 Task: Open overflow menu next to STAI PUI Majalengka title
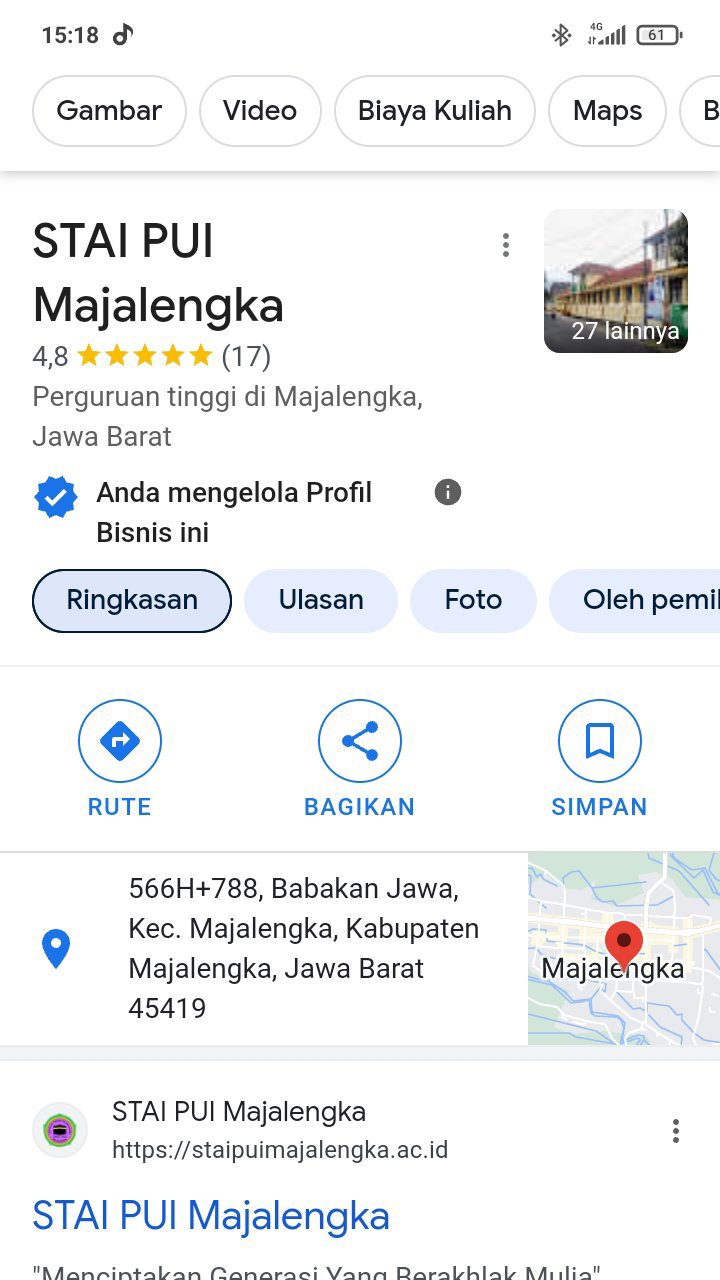click(x=506, y=245)
